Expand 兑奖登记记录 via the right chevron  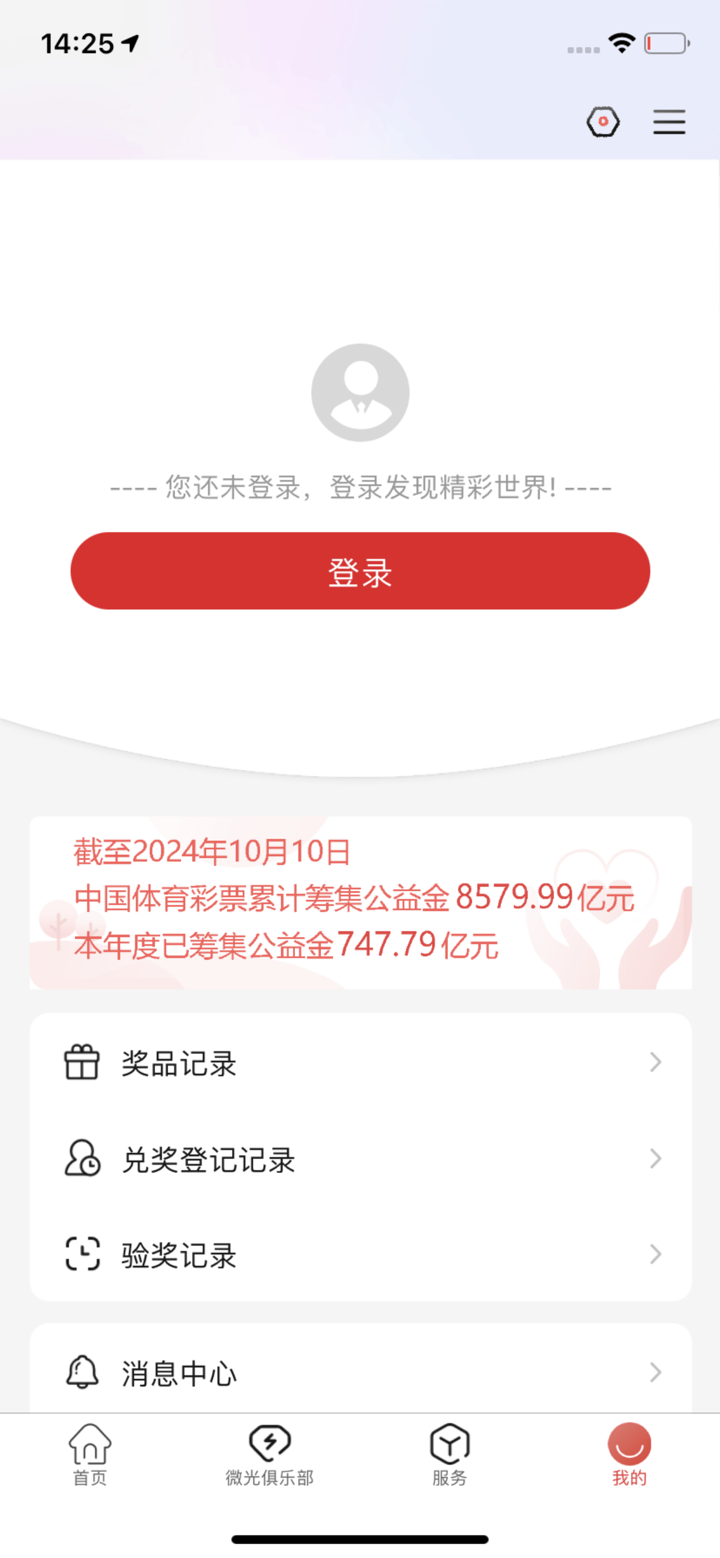655,1158
